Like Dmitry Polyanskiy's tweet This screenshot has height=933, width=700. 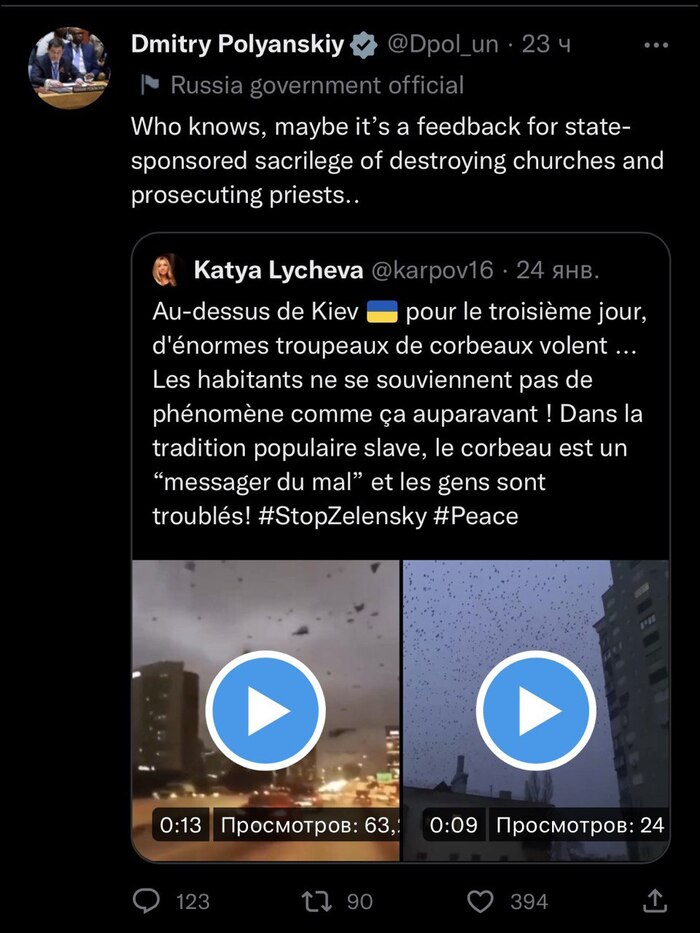pyautogui.click(x=482, y=901)
